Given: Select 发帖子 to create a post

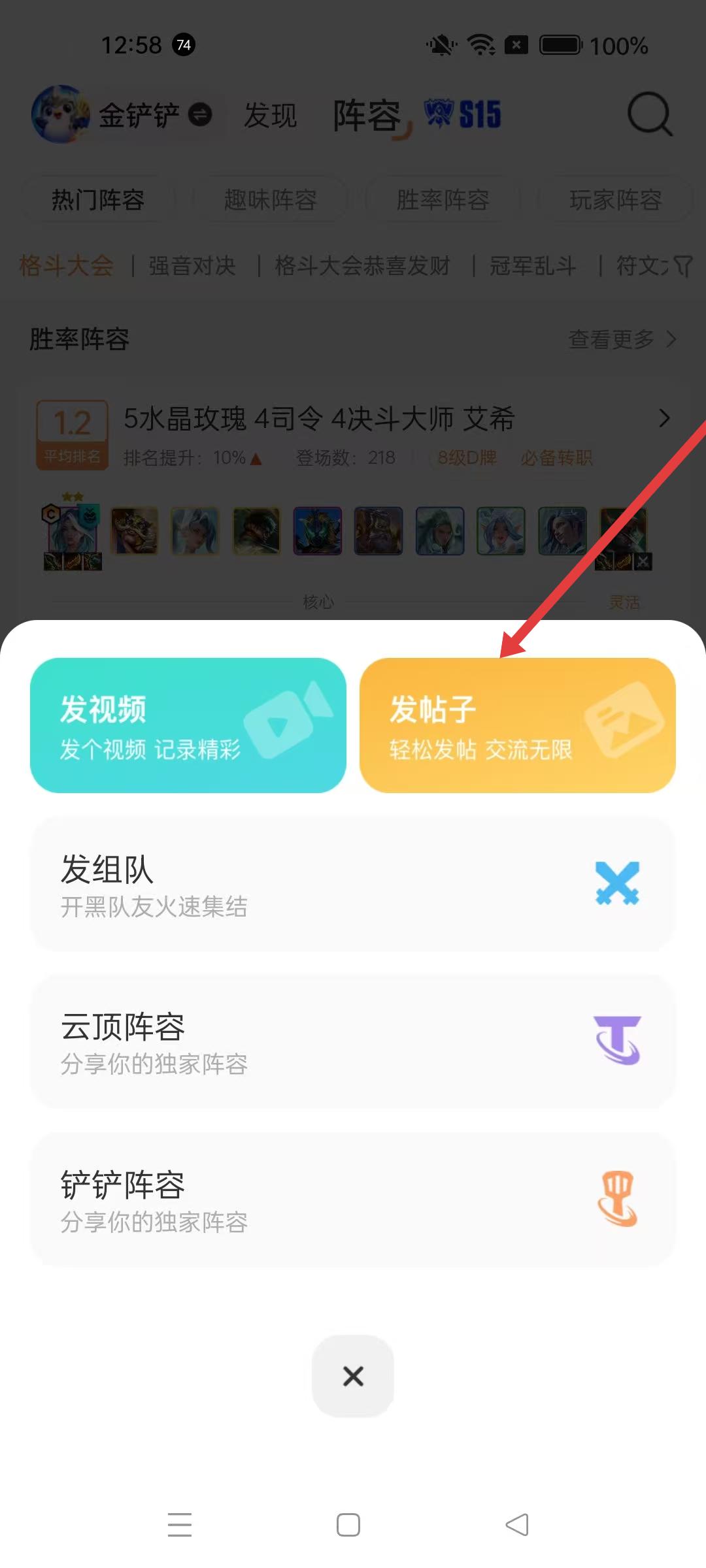Looking at the screenshot, I should click(x=517, y=725).
